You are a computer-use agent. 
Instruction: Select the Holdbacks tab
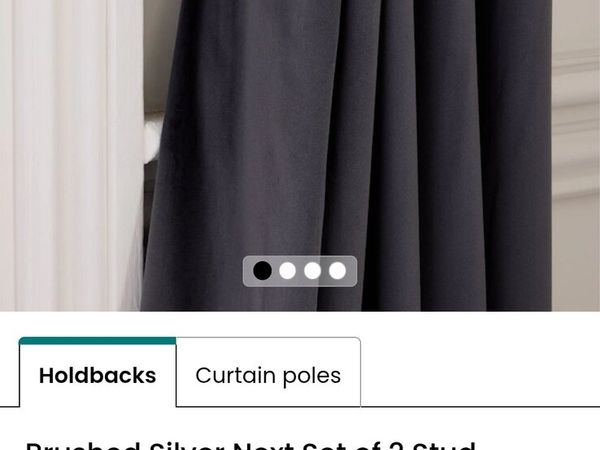(97, 375)
